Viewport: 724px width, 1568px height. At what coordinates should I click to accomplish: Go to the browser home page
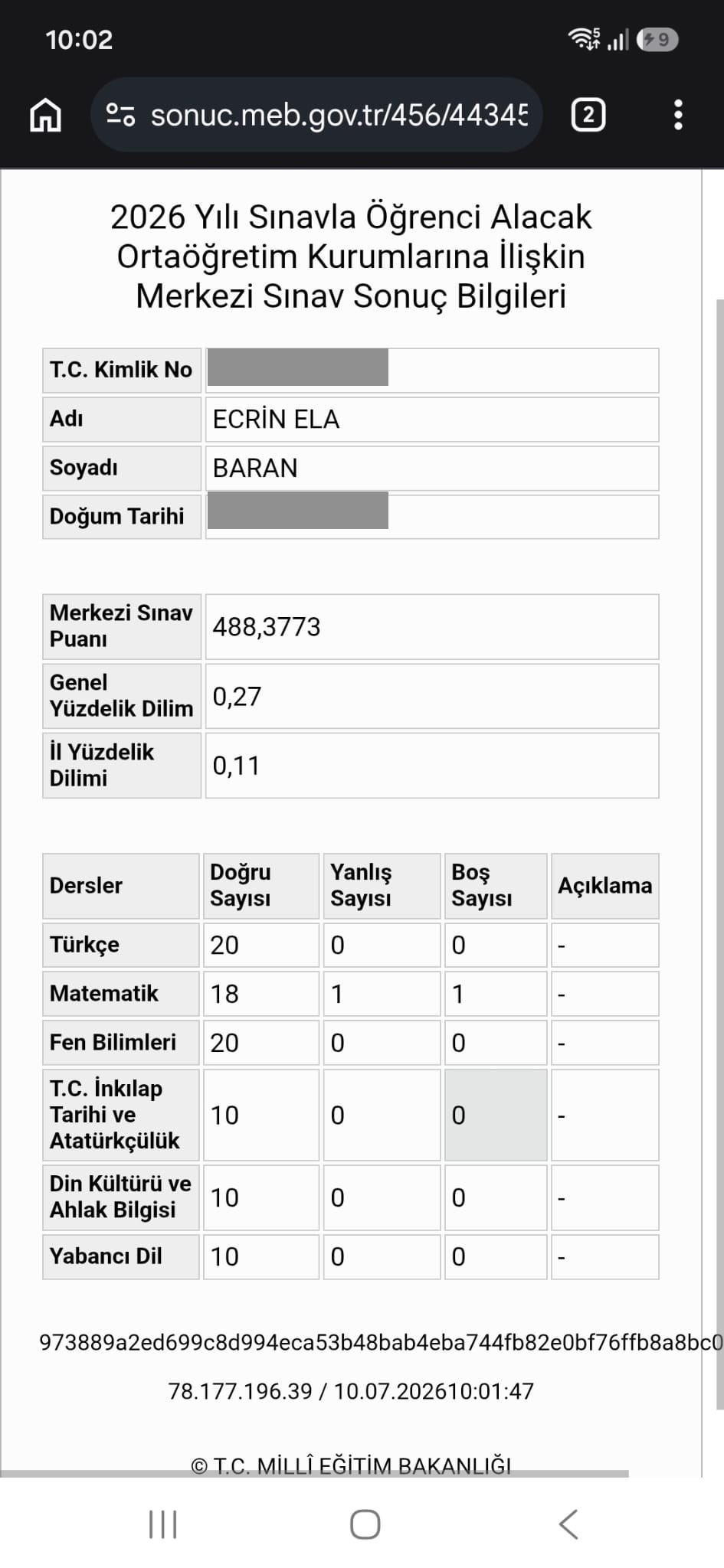click(45, 115)
